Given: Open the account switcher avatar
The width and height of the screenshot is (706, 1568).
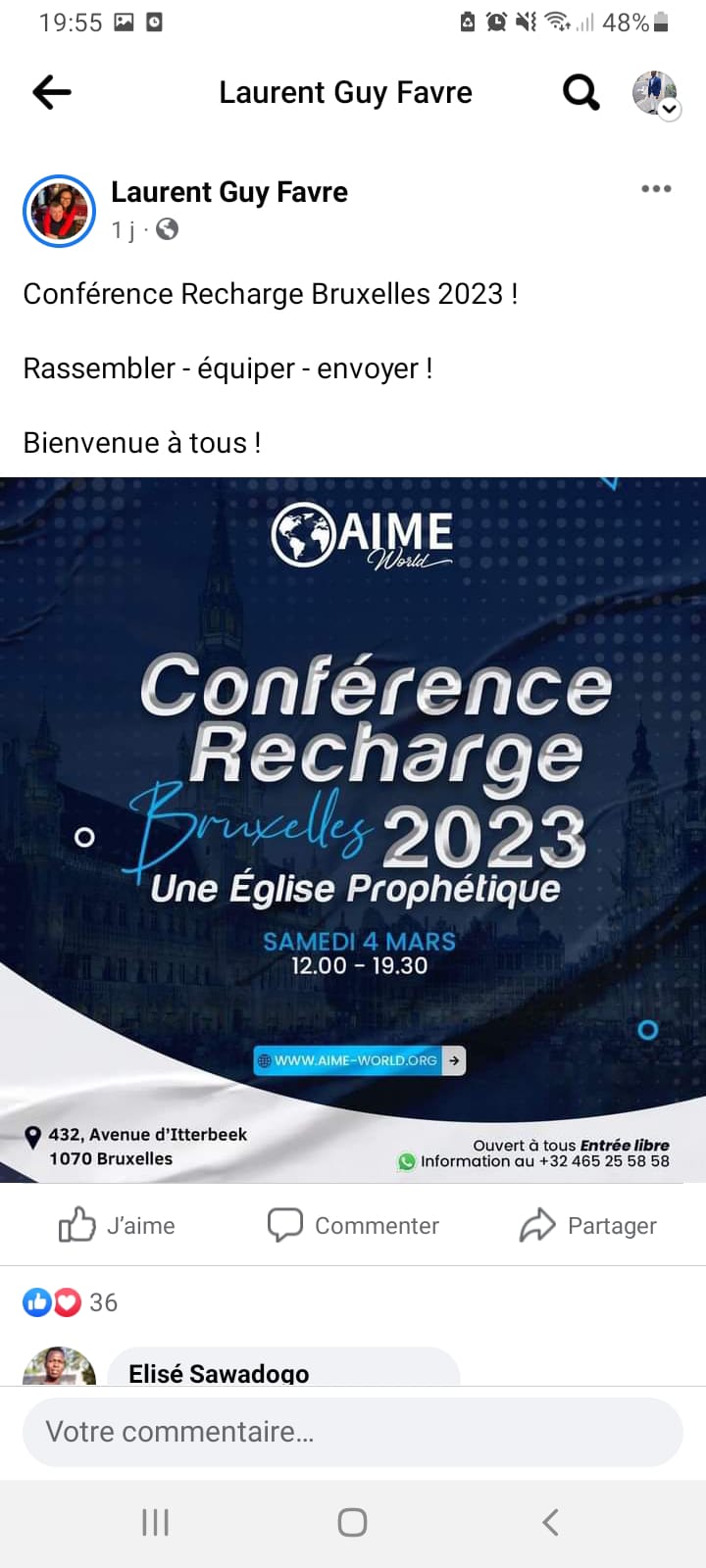Looking at the screenshot, I should pos(655,94).
